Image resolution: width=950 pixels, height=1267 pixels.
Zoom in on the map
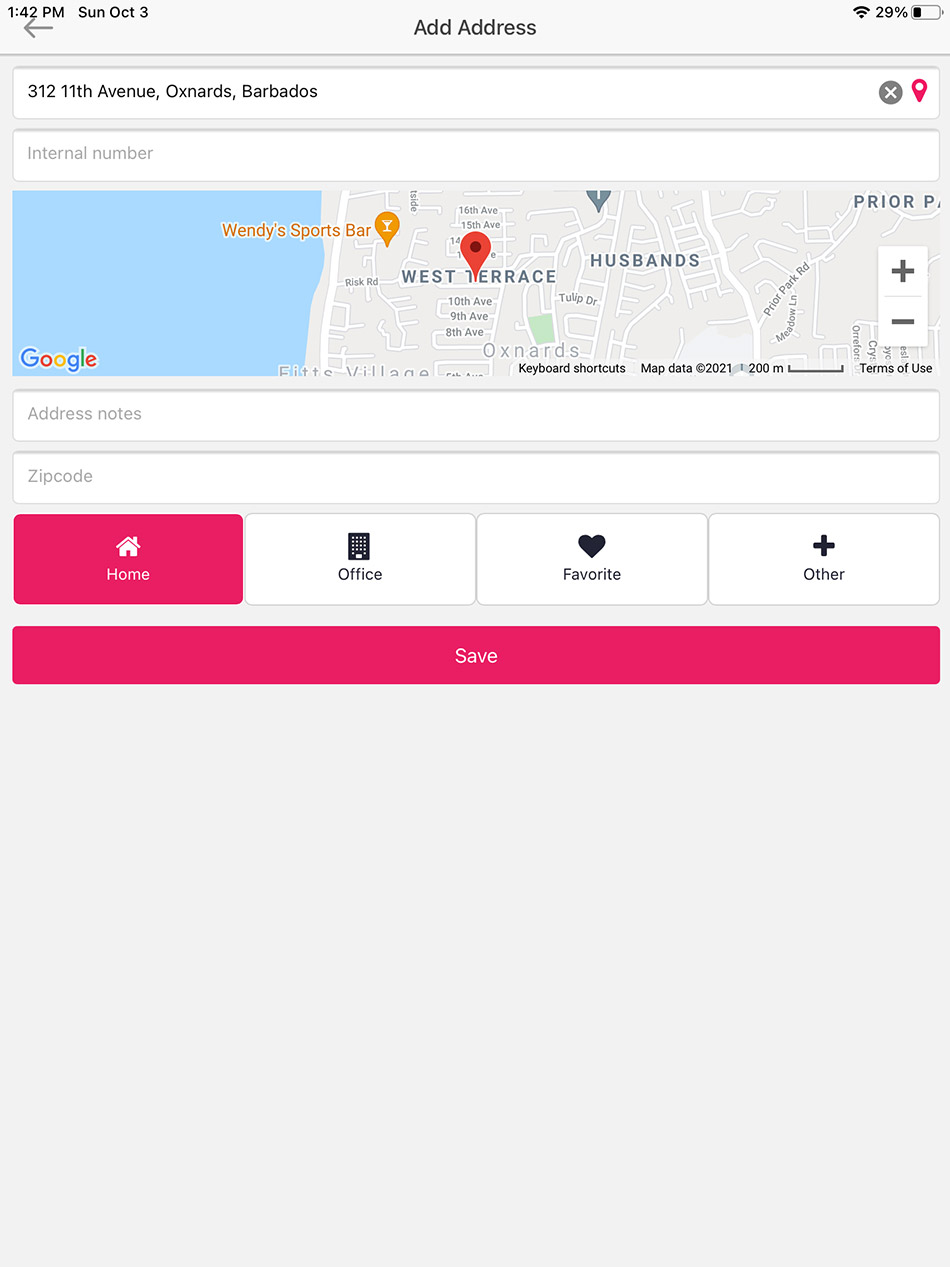click(902, 271)
